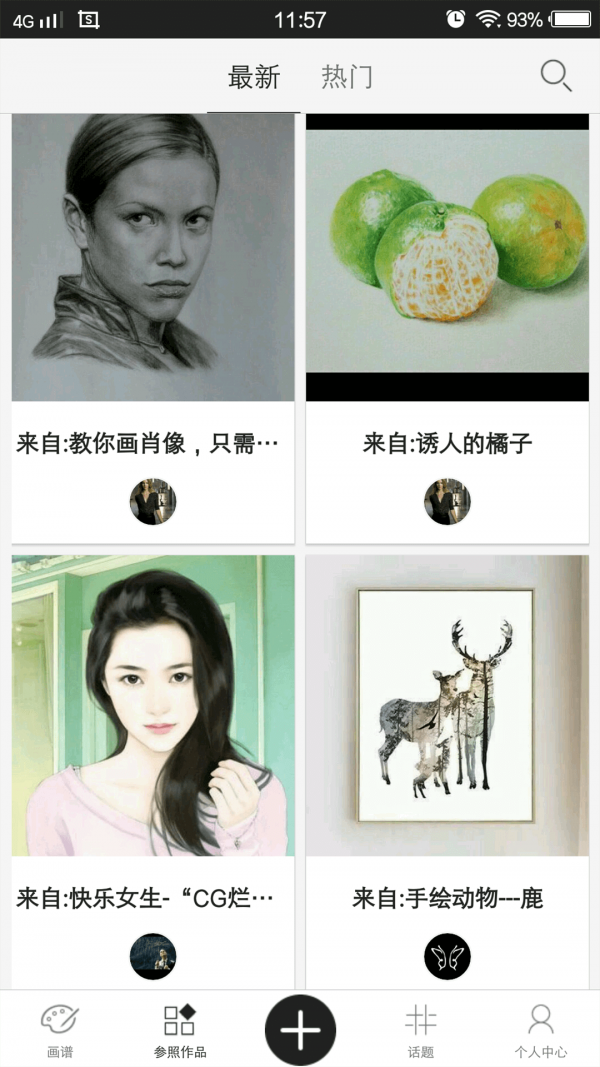
Task: Select the 参照作品 tab
Action: coord(180,1031)
